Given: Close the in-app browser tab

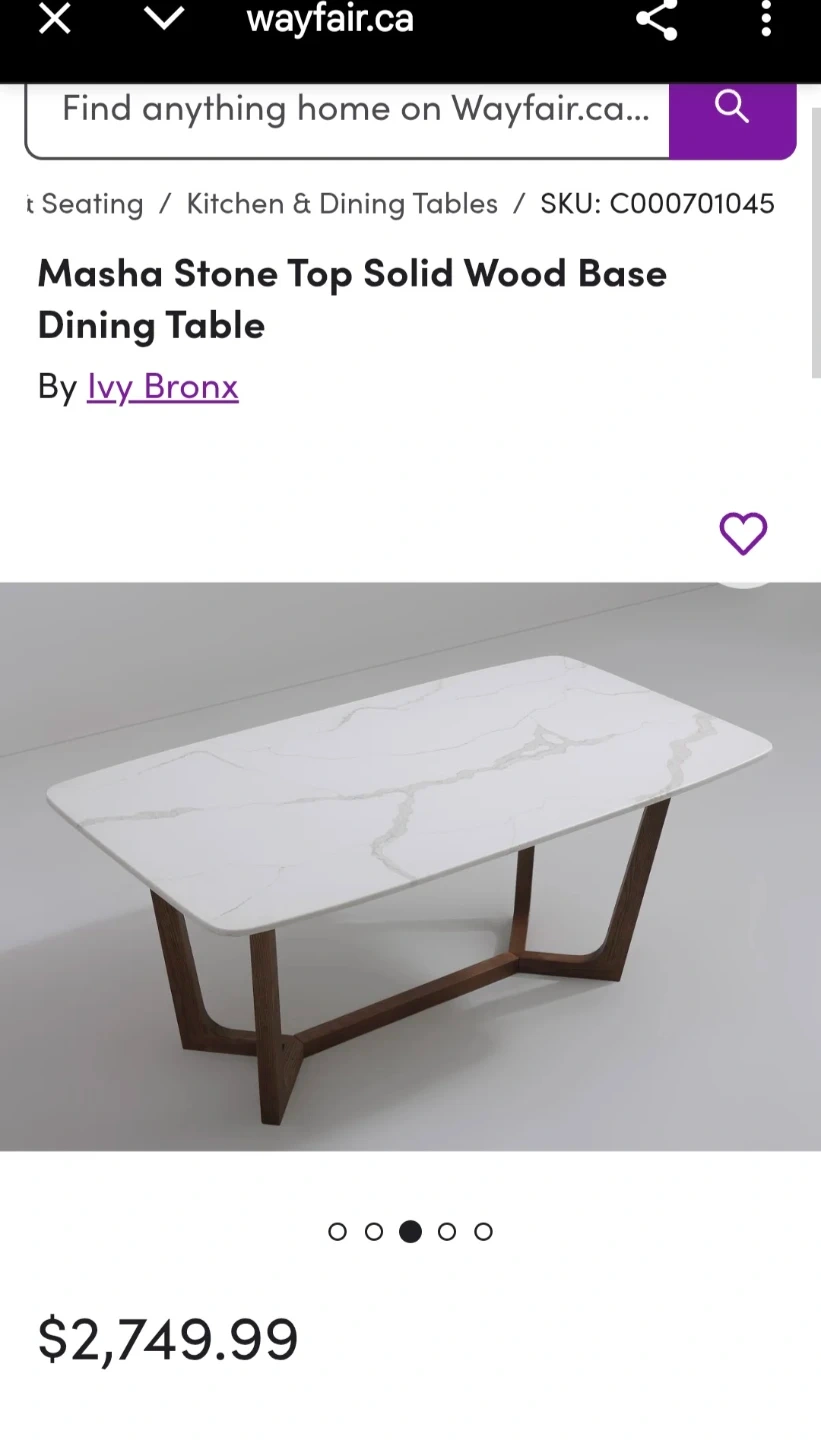Looking at the screenshot, I should click(55, 19).
